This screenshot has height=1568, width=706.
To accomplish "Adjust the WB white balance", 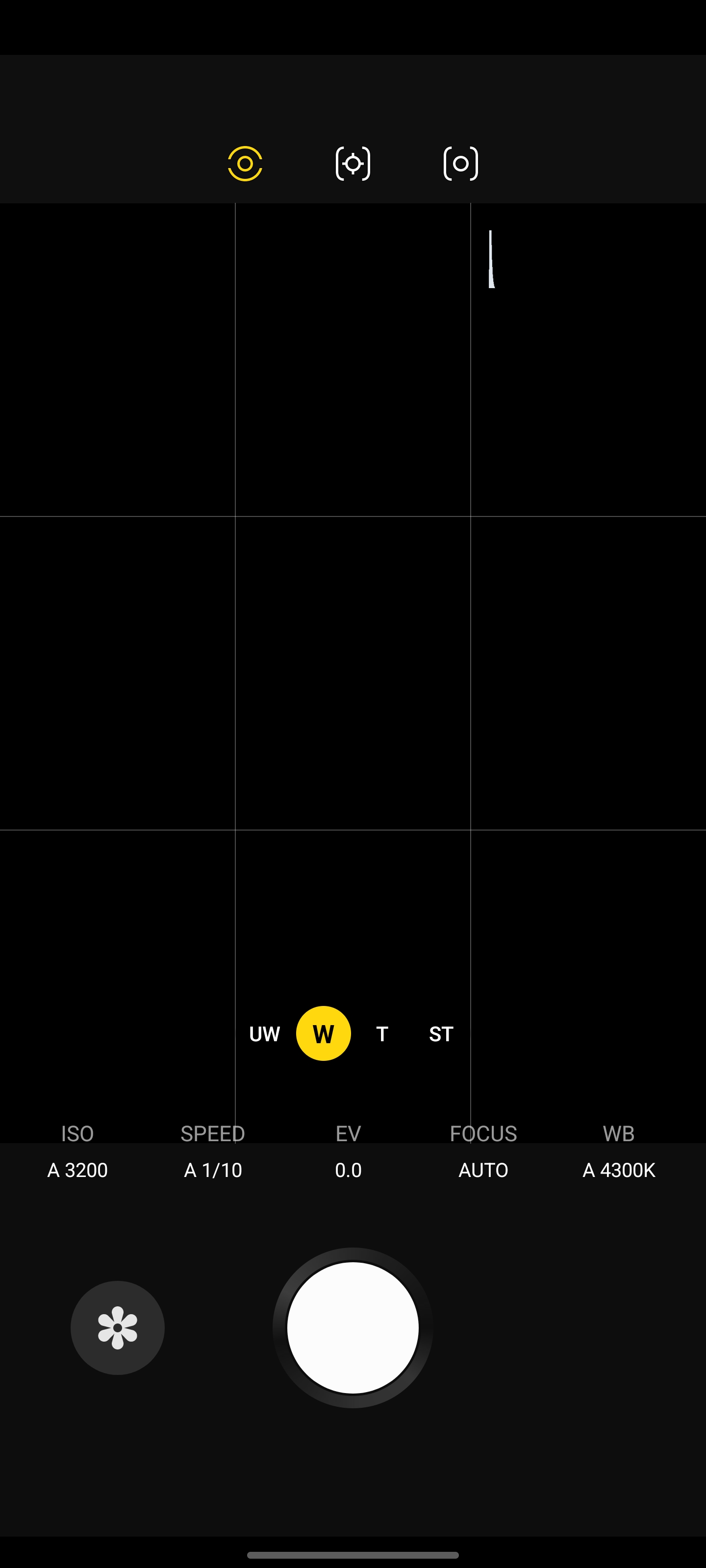I will (618, 1152).
